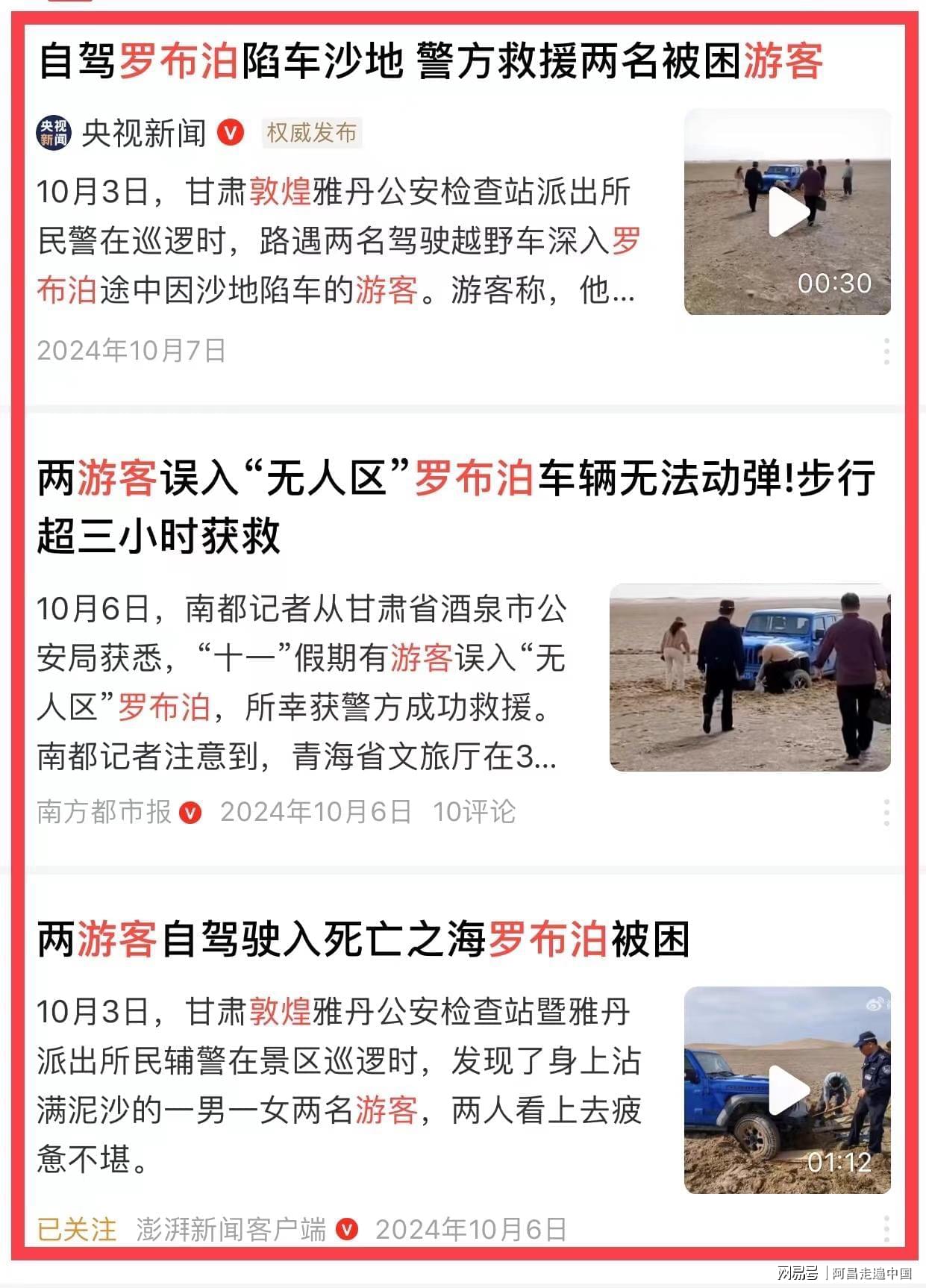Tap 已关注 to unfollow 澎湃新闻客户端
The image size is (926, 1288).
coord(77,1229)
